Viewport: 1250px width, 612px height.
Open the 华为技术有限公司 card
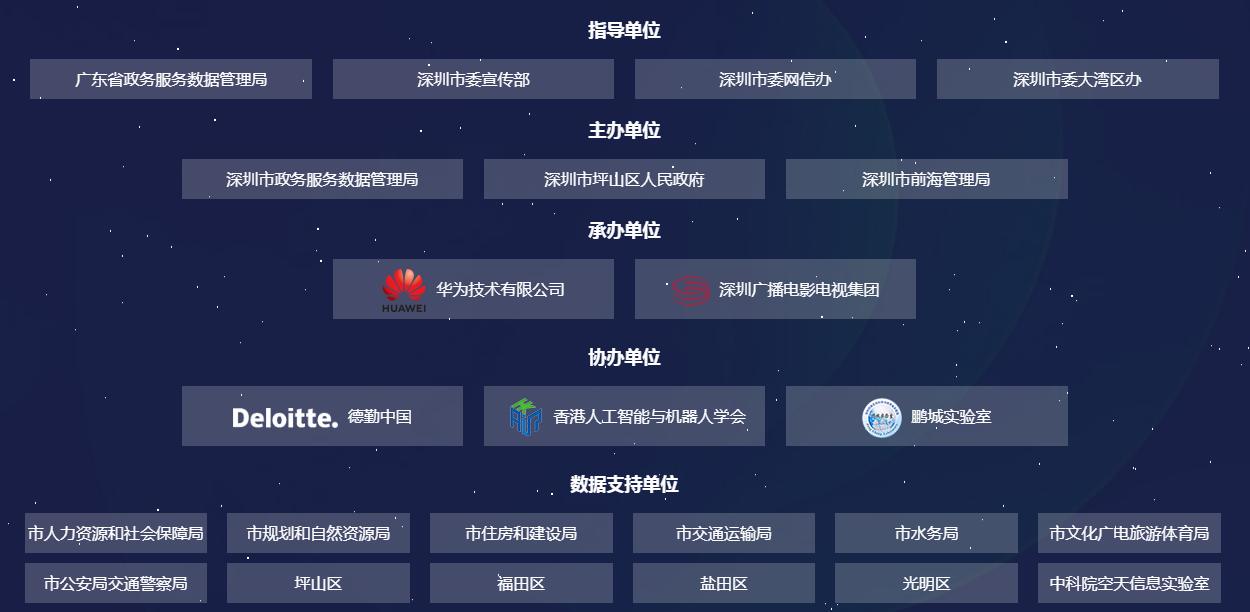(473, 289)
